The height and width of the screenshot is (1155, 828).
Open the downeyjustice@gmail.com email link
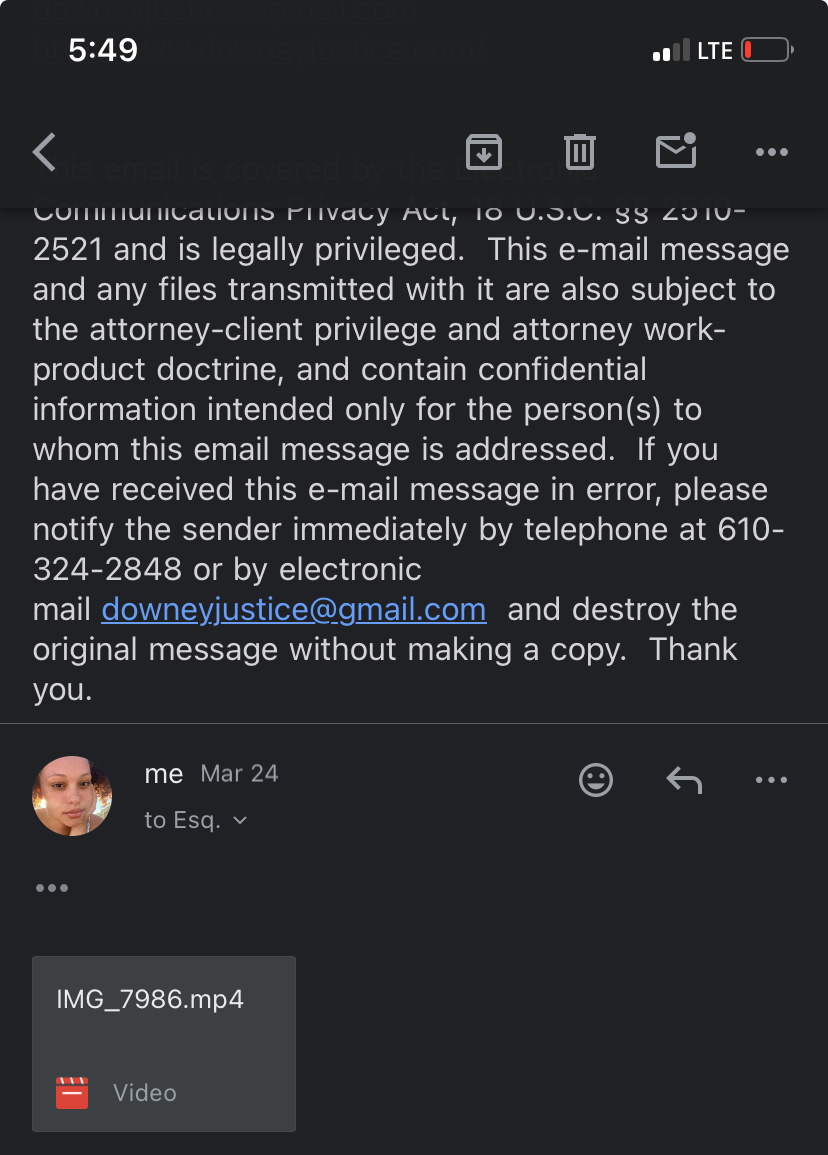[x=294, y=609]
